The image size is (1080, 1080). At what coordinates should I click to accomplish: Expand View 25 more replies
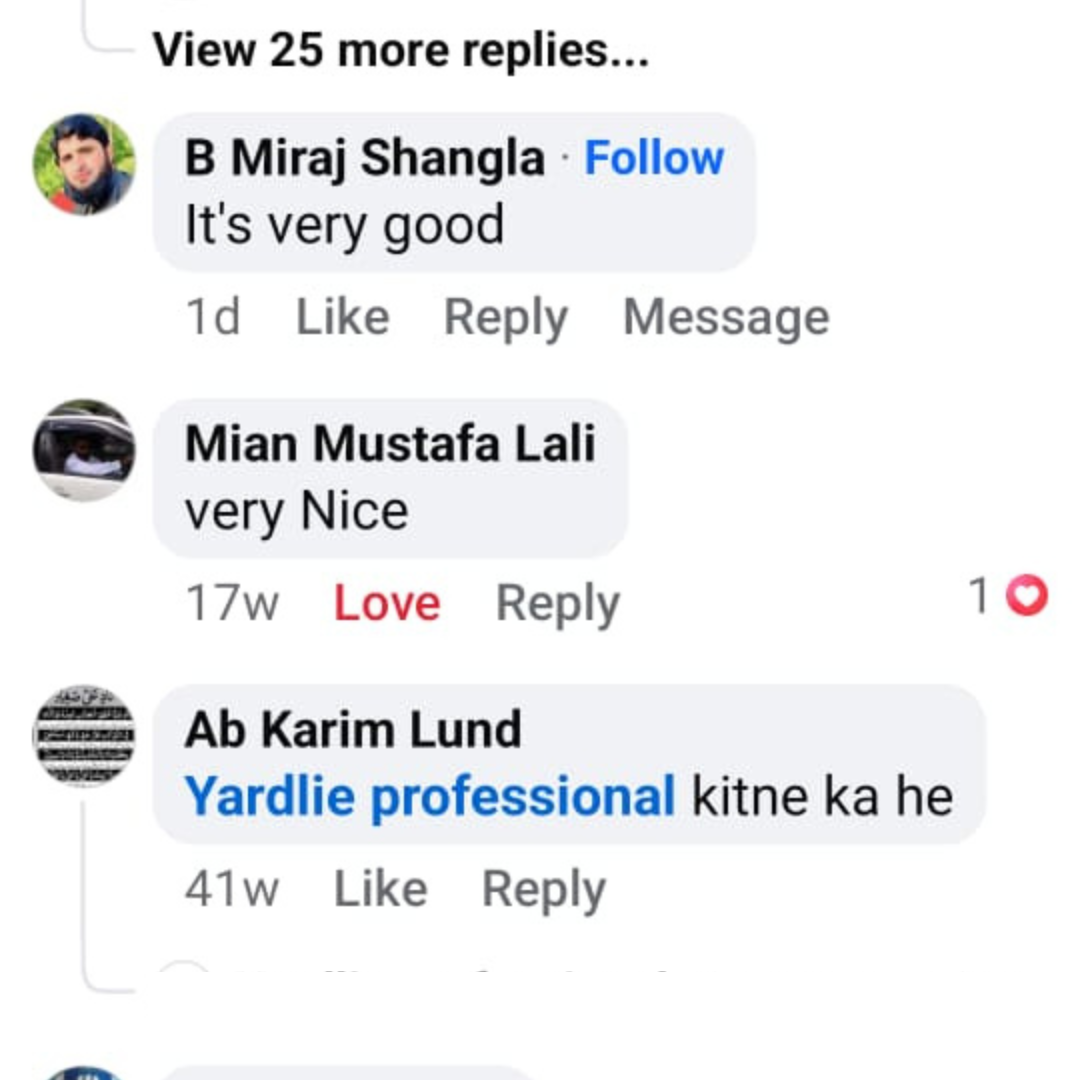(x=400, y=50)
